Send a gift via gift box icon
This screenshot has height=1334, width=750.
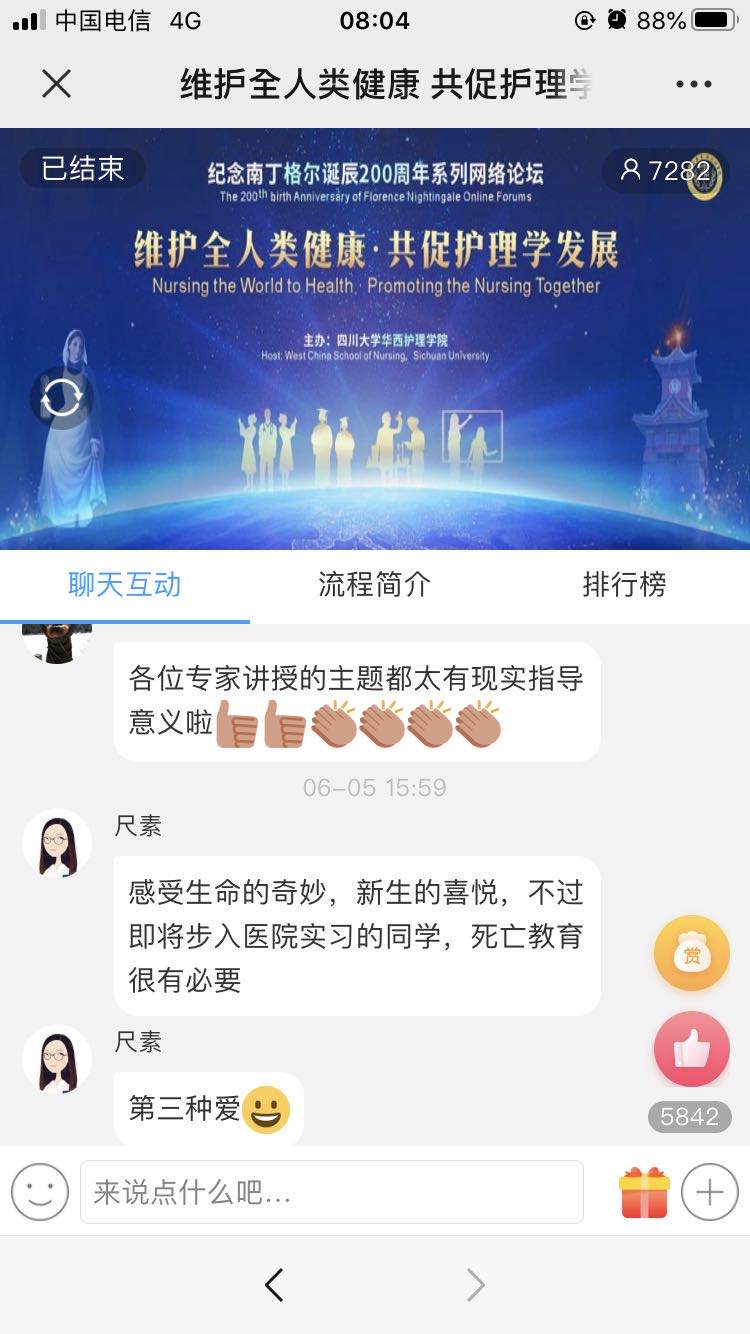[x=644, y=1192]
